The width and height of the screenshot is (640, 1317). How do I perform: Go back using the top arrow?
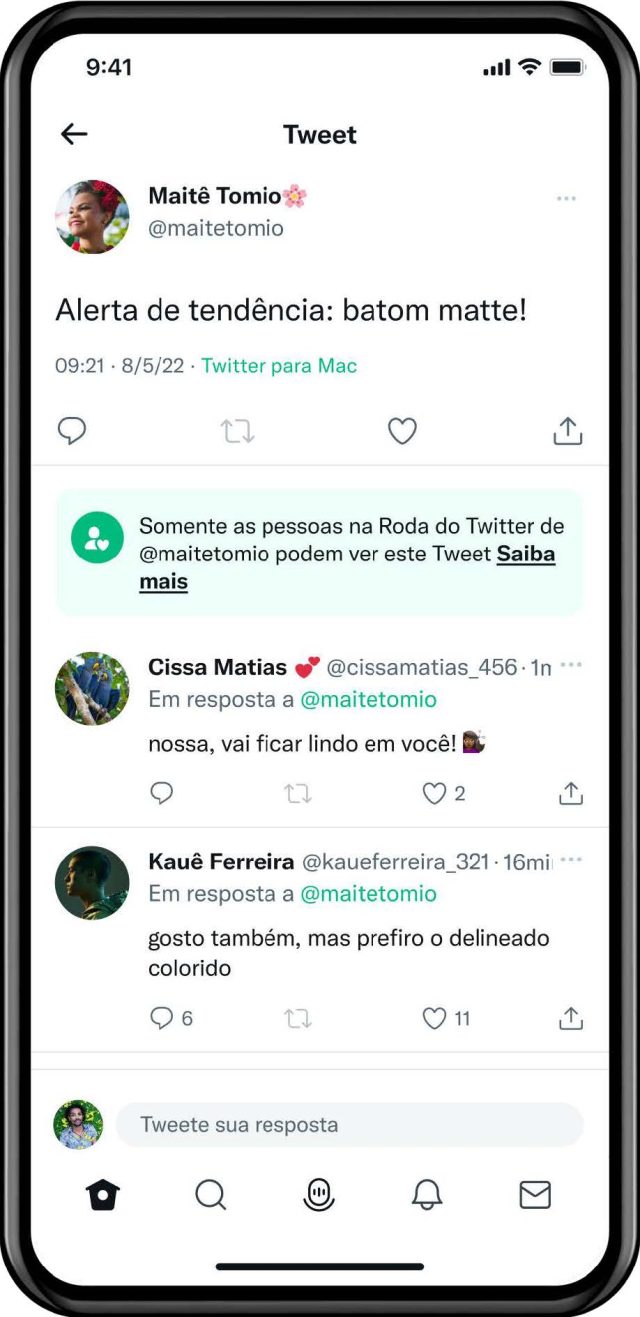coord(74,134)
